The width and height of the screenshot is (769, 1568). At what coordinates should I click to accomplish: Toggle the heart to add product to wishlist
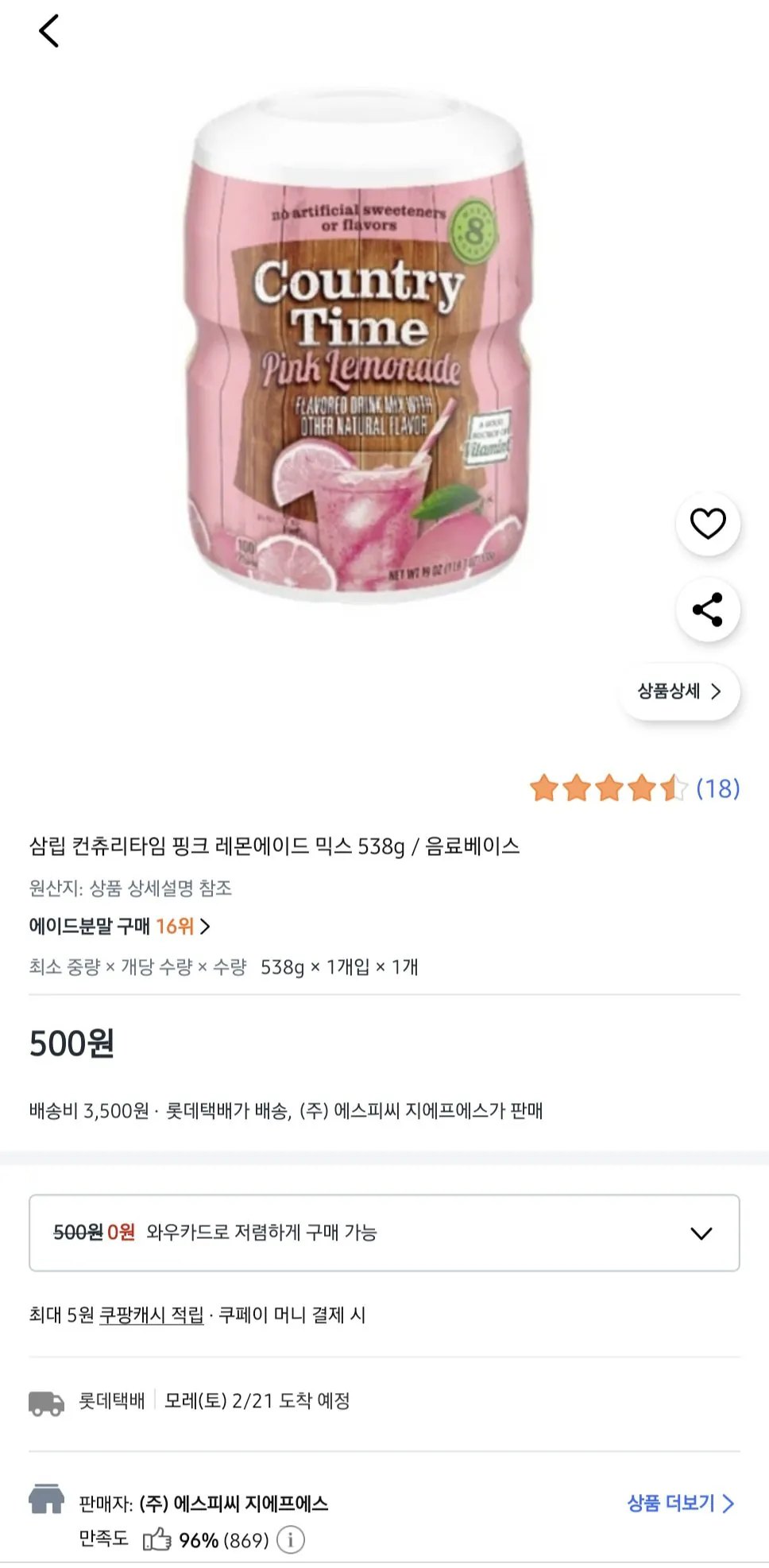(x=708, y=522)
